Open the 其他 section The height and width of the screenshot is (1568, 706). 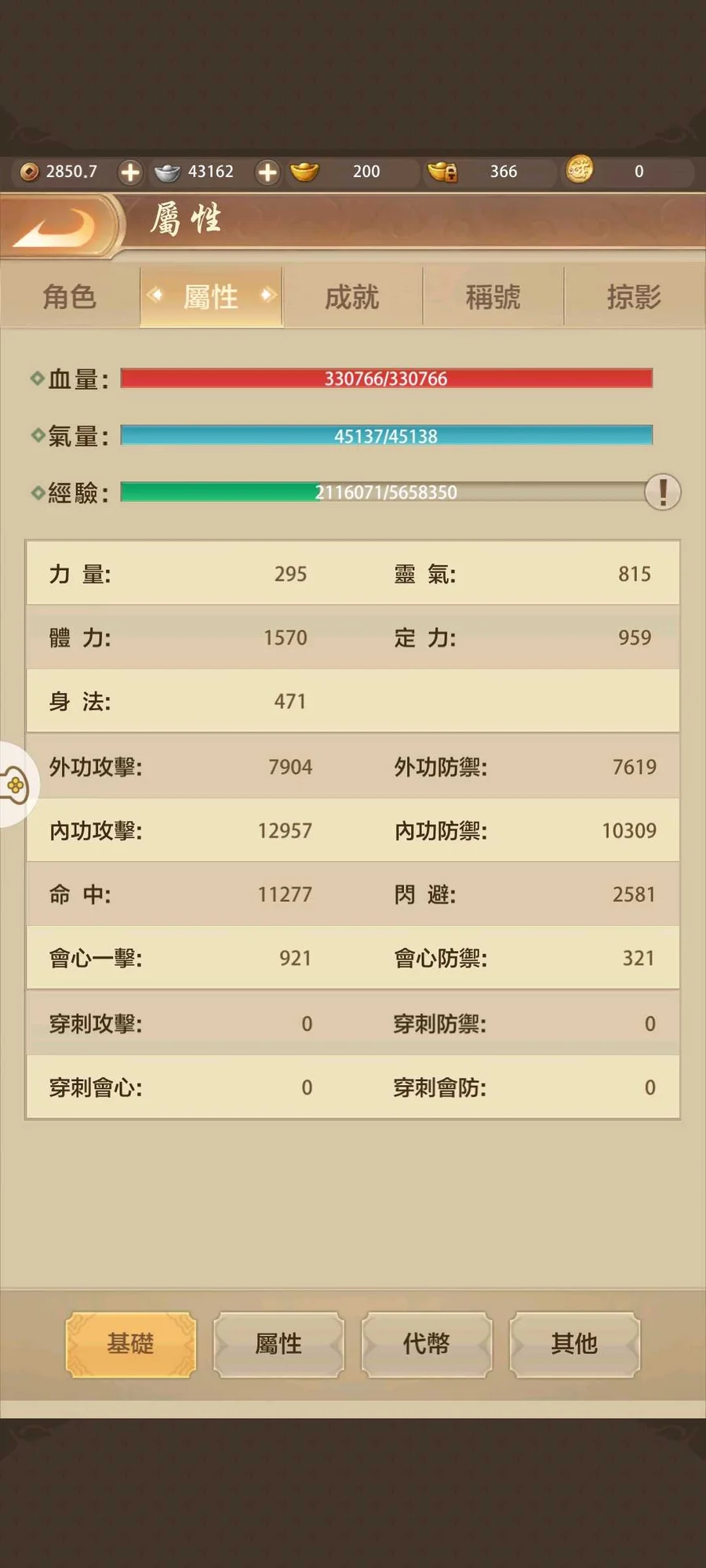point(574,1344)
